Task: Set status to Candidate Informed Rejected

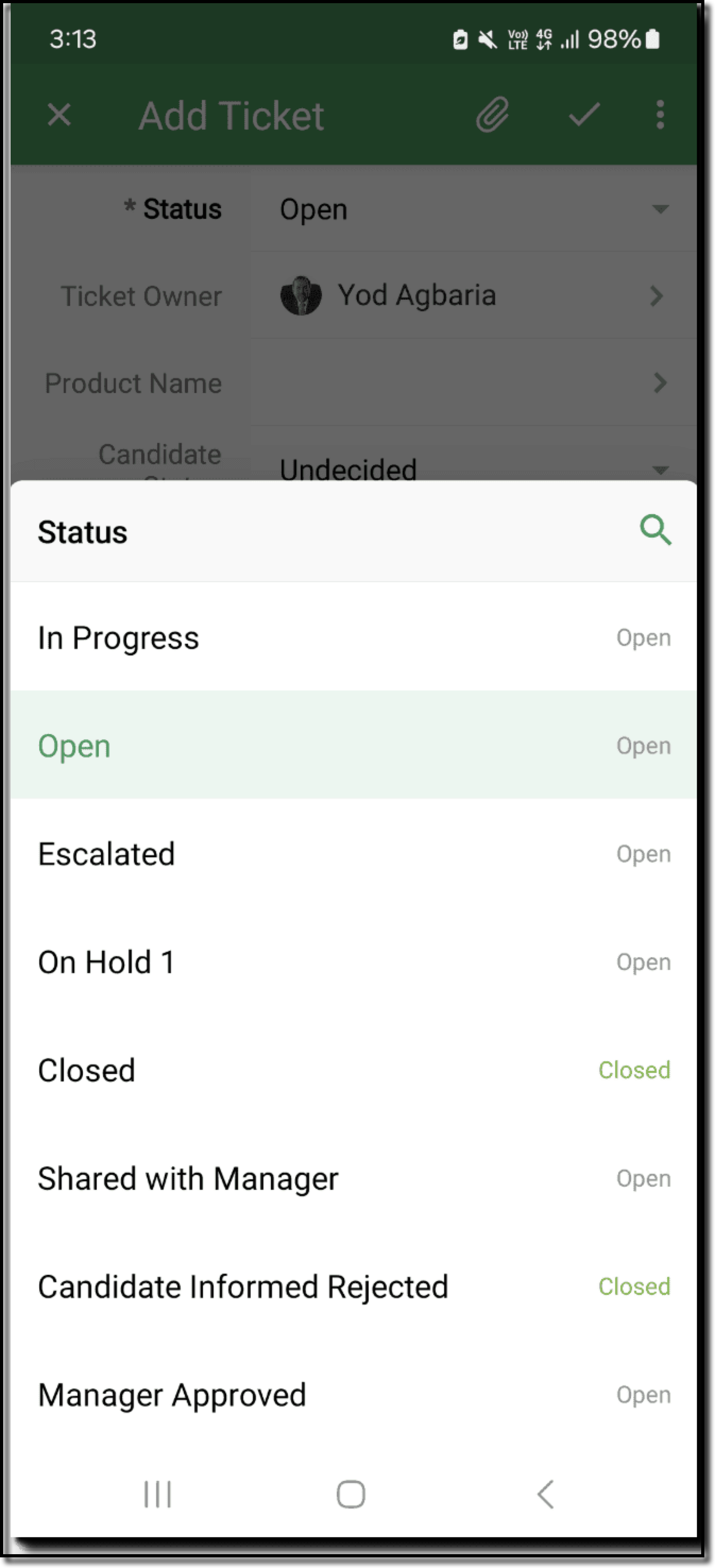Action: [353, 1286]
